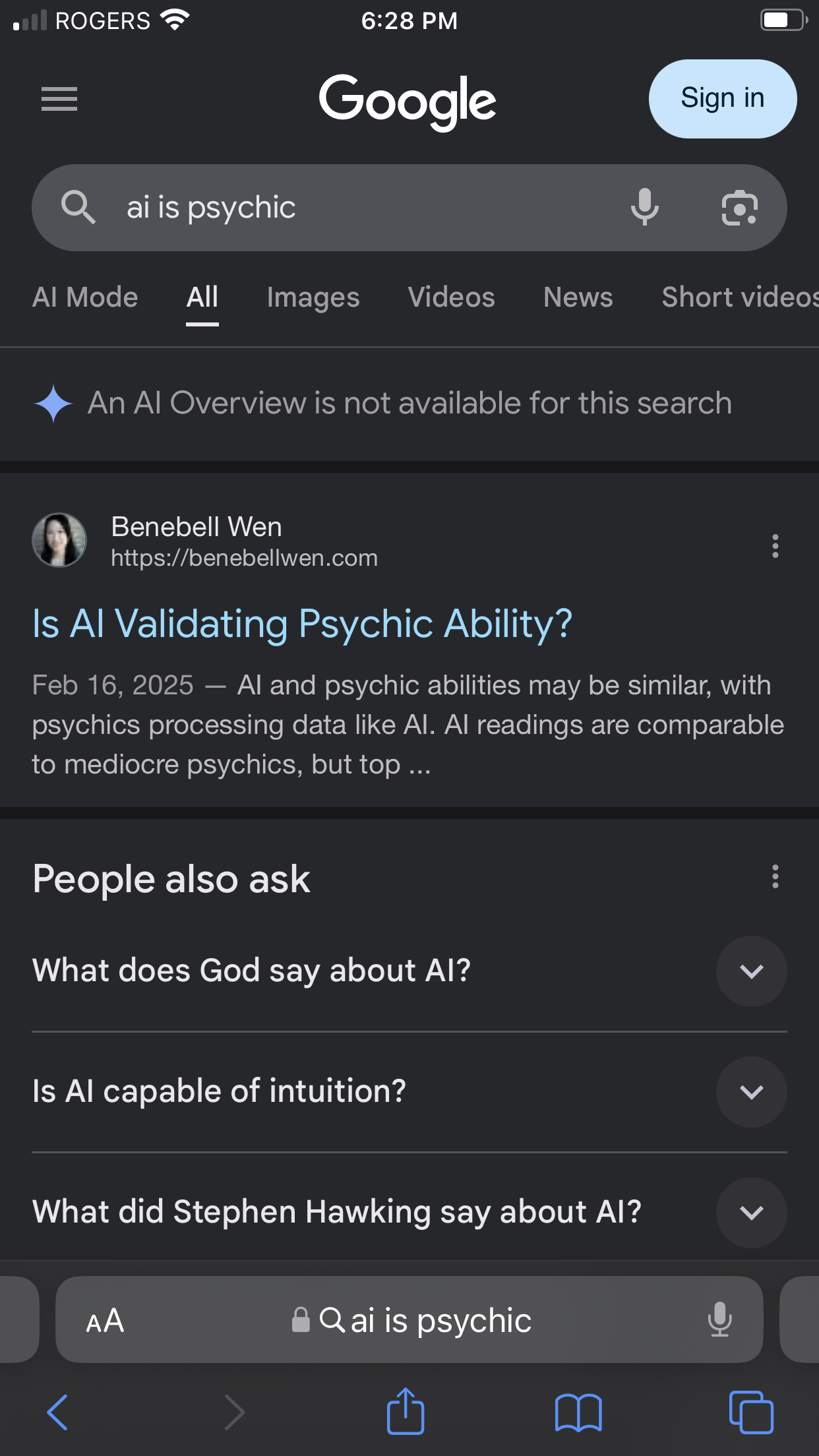The image size is (819, 1456).
Task: Open Safari's AA page settings
Action: click(106, 1321)
